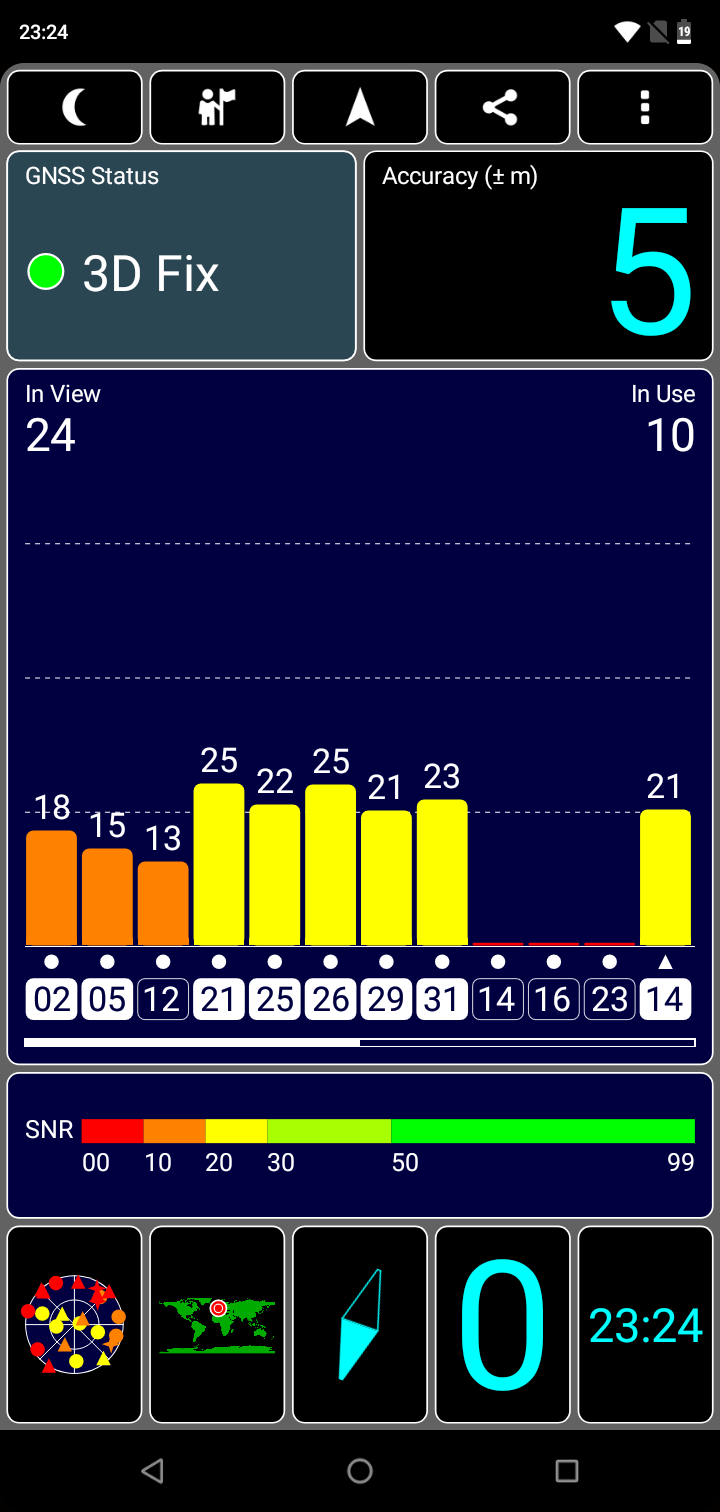Tap the navigation arrow button
Image resolution: width=720 pixels, height=1512 pixels.
pyautogui.click(x=360, y=107)
